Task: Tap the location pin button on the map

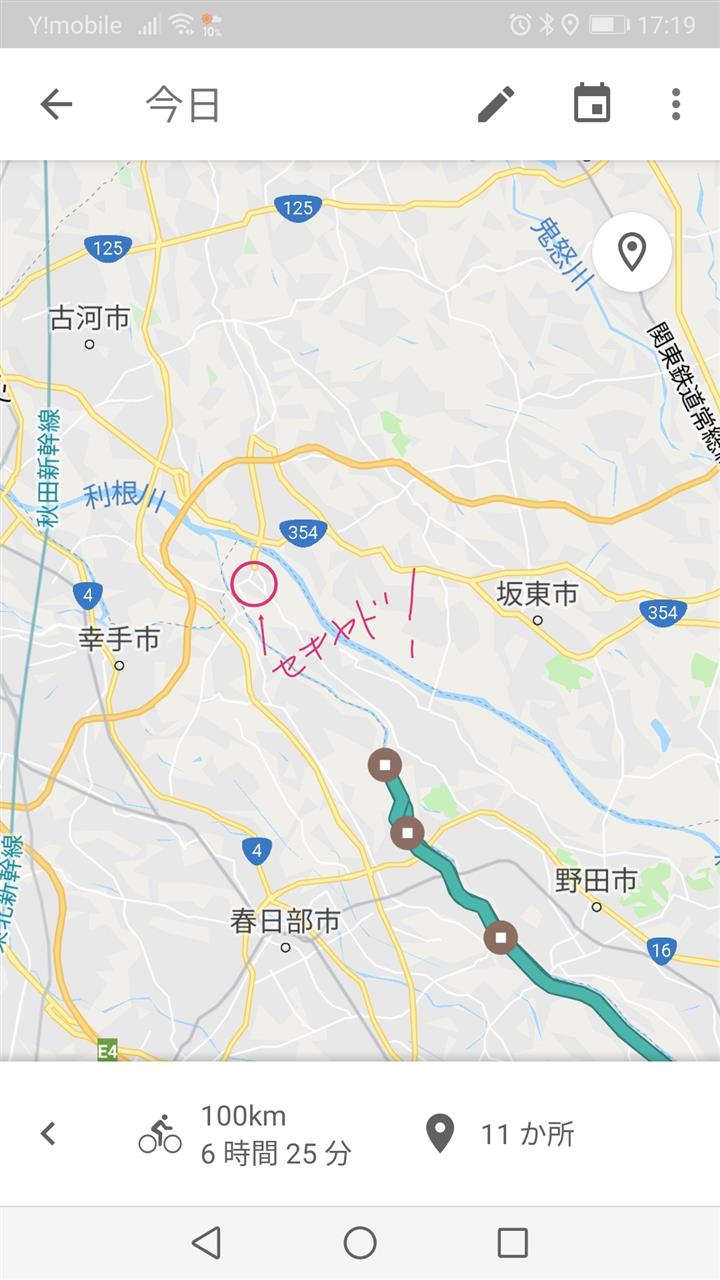Action: pos(631,252)
